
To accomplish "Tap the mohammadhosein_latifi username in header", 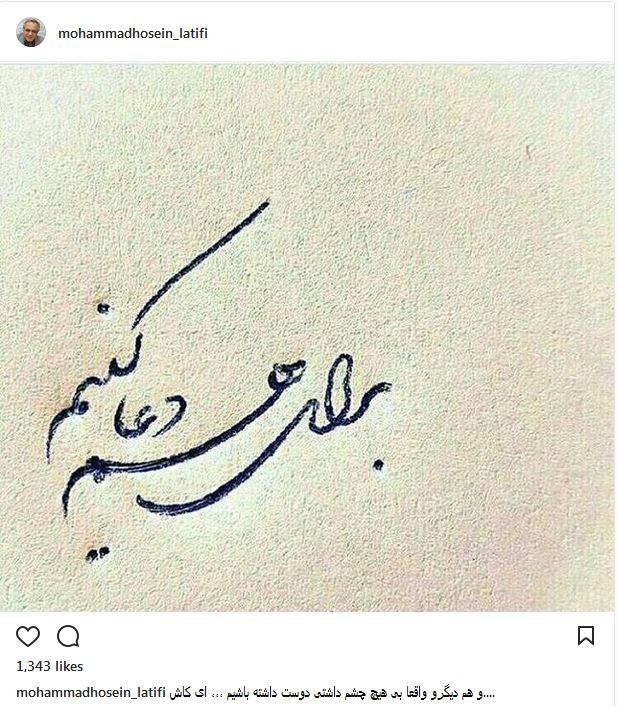I will (133, 32).
